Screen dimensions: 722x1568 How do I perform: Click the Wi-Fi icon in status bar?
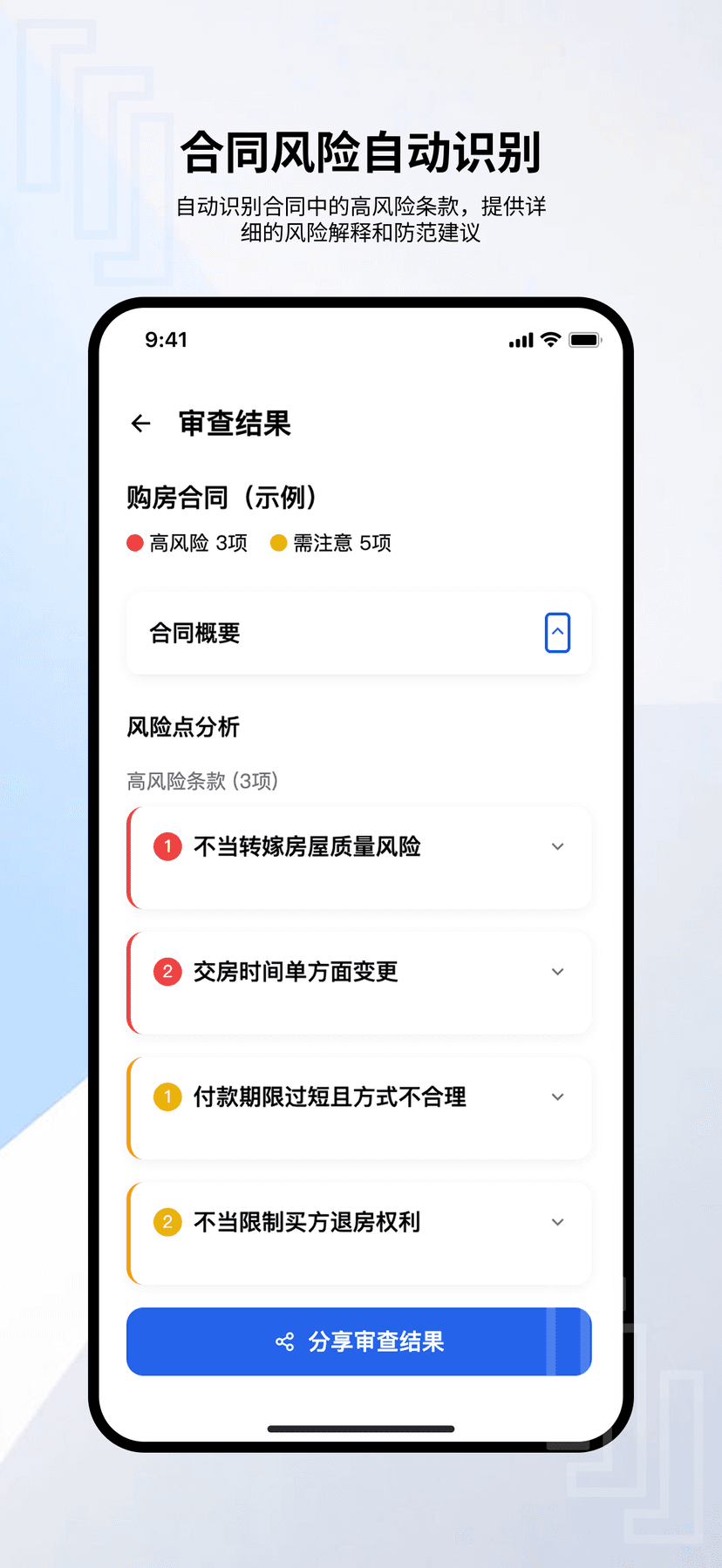pos(549,340)
